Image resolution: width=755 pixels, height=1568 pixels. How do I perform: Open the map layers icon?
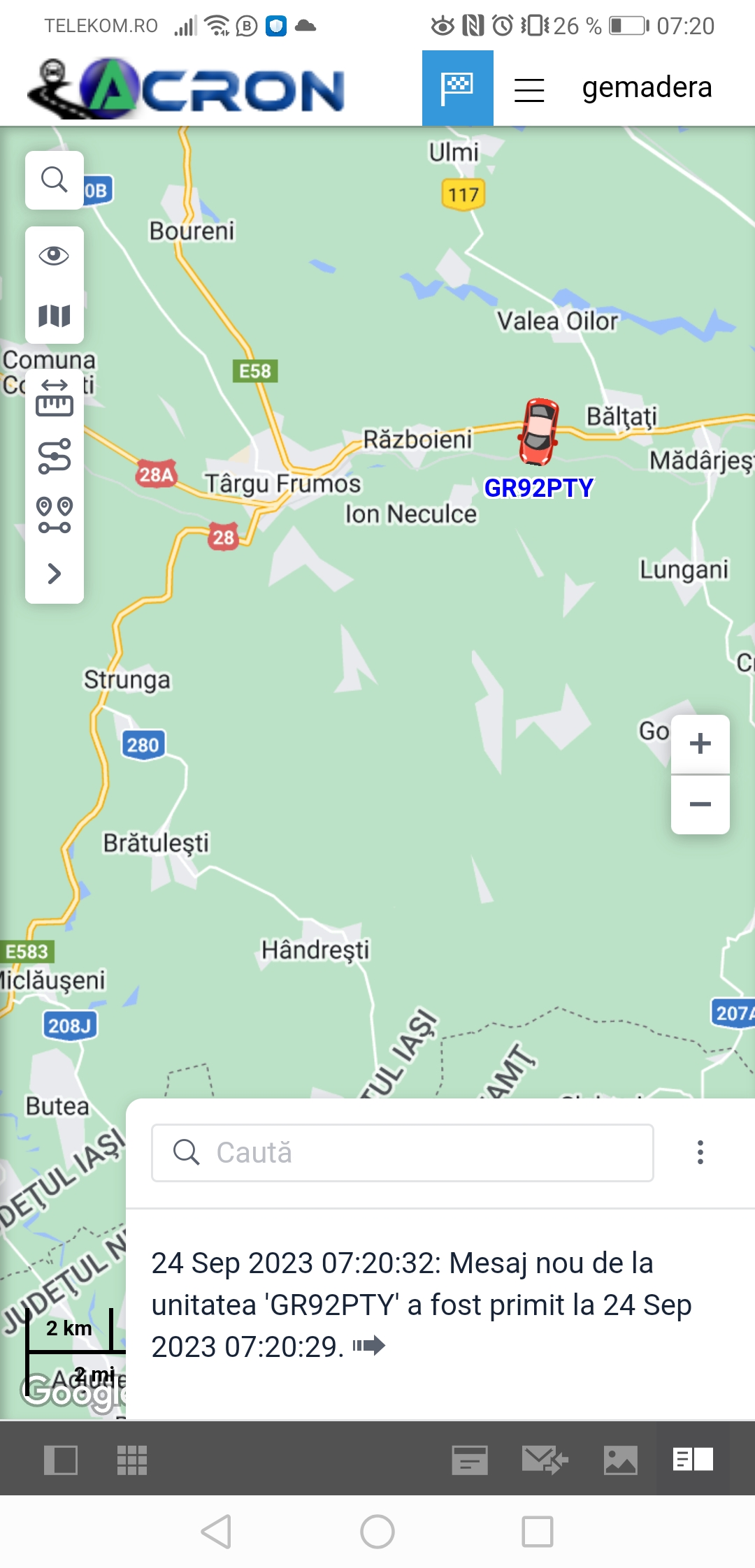(x=55, y=316)
